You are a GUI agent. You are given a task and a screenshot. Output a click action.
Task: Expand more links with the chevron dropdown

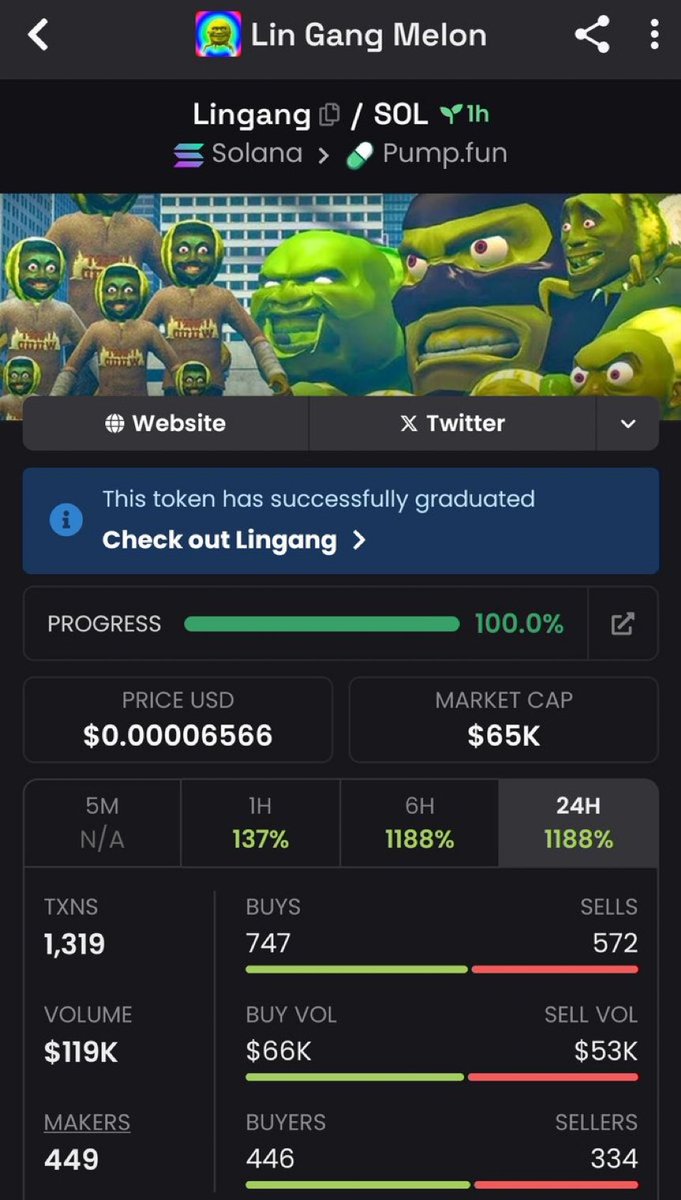(628, 423)
